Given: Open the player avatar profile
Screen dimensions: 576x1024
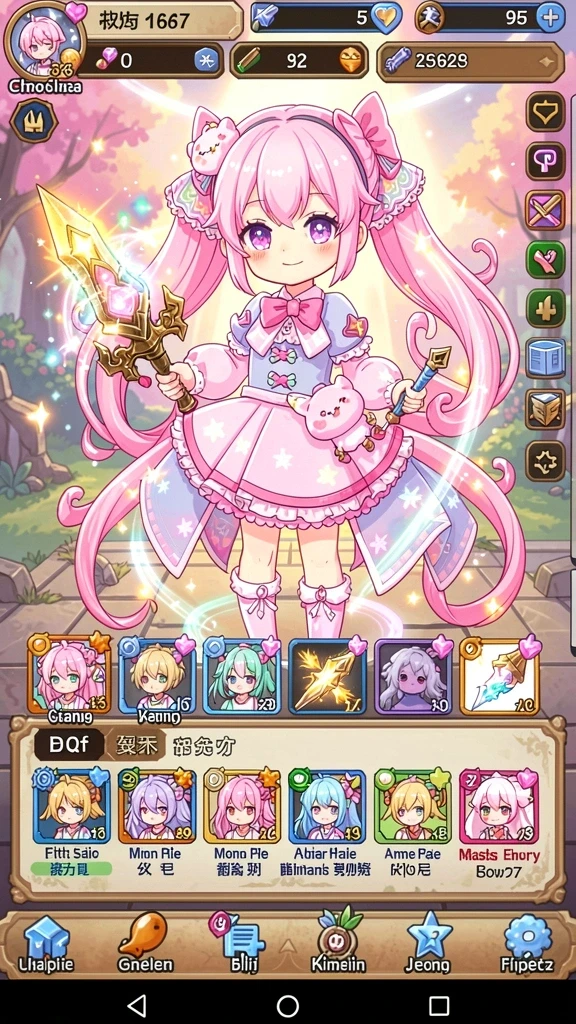Looking at the screenshot, I should pyautogui.click(x=43, y=46).
